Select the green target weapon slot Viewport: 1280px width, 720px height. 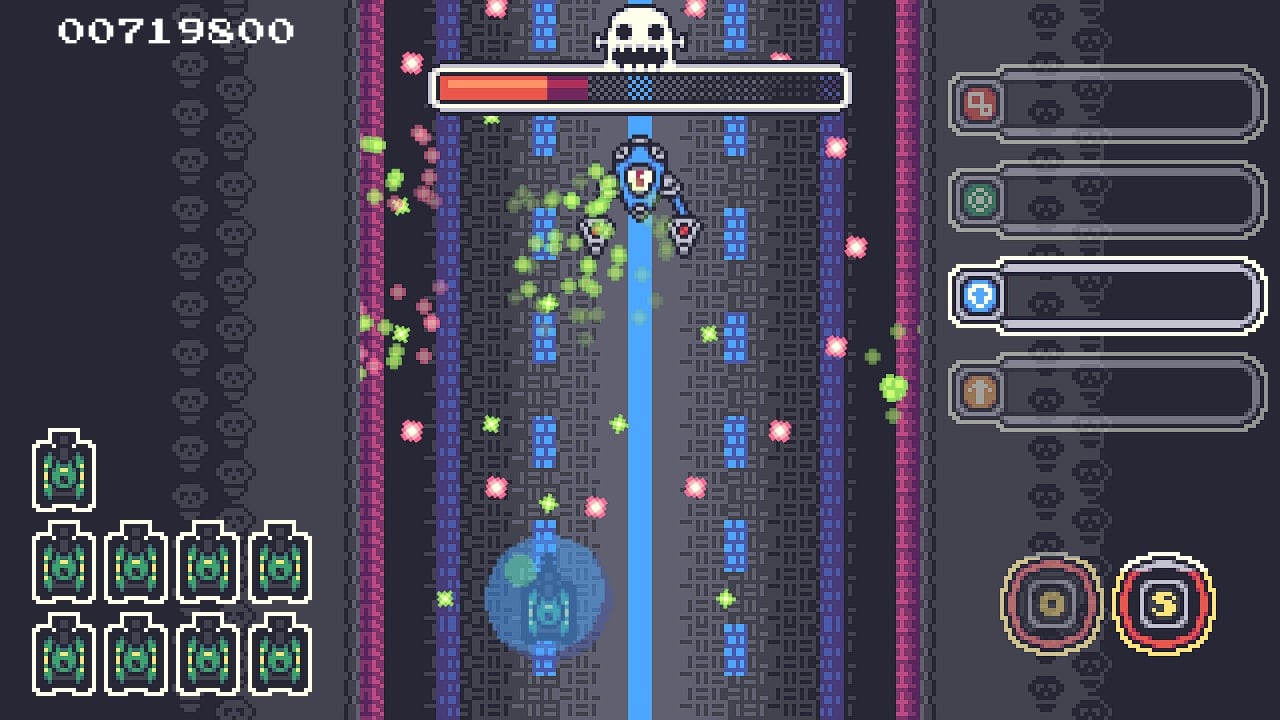[x=1107, y=199]
